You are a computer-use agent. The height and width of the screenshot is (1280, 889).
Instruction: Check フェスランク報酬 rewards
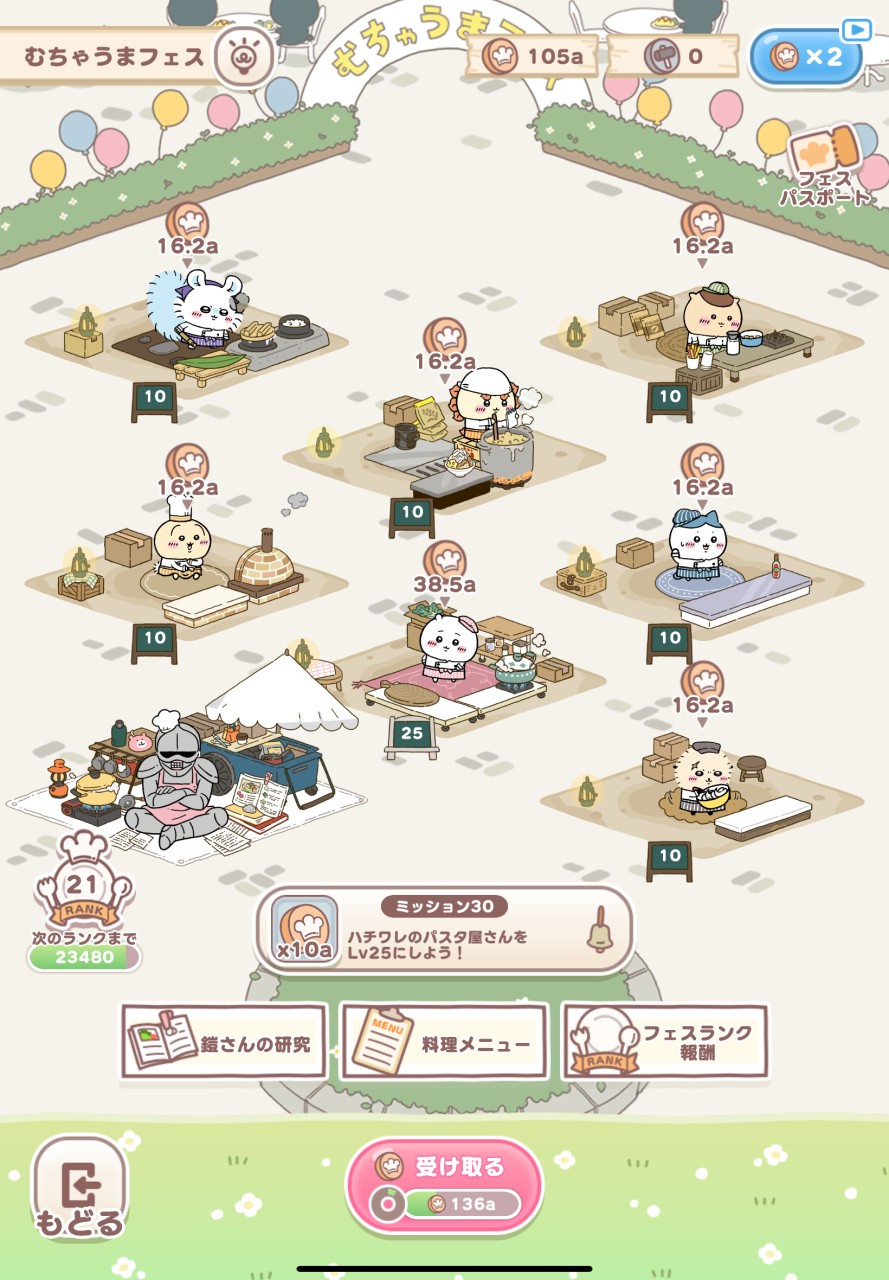pos(666,1043)
